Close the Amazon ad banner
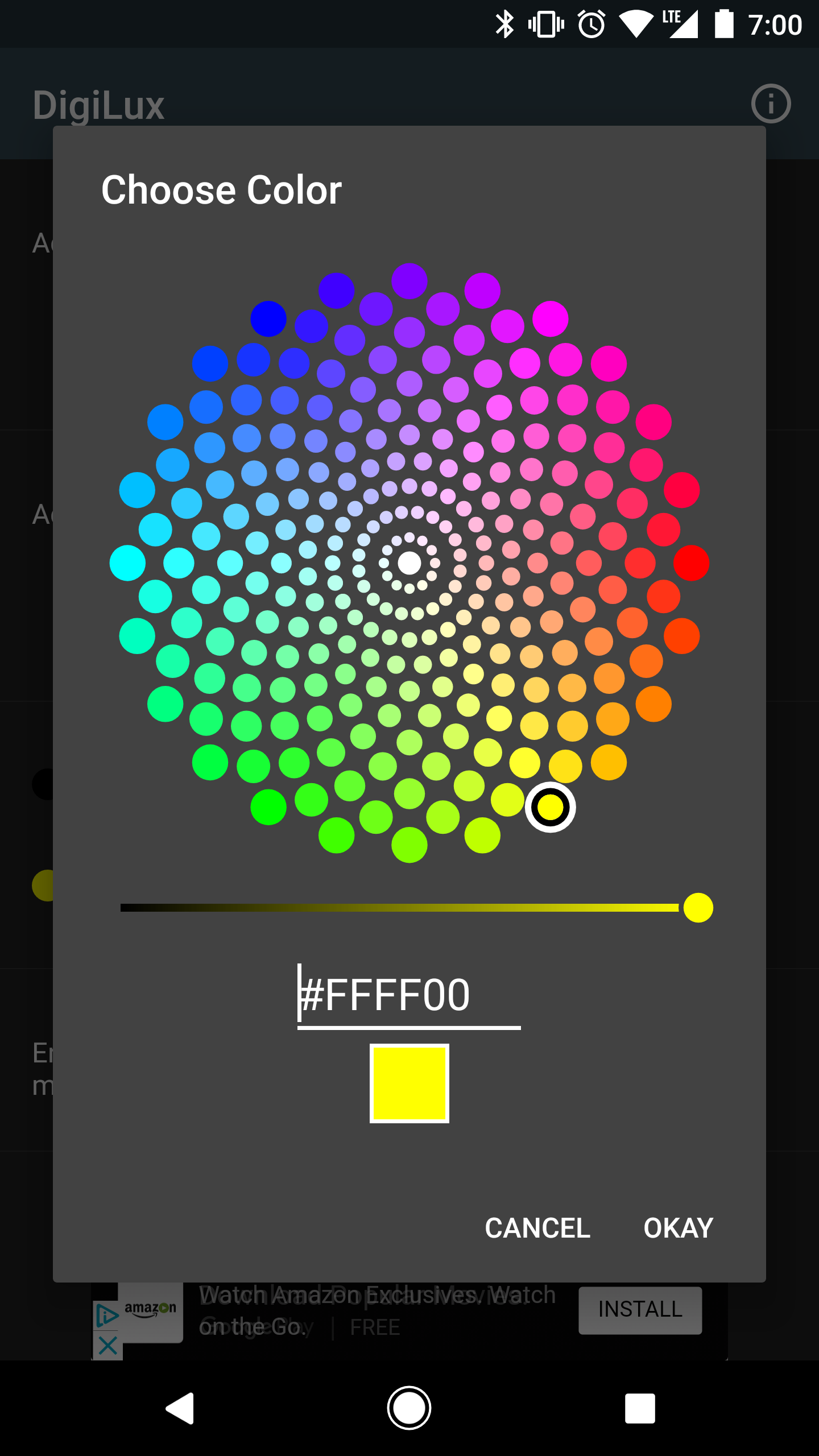 [107, 1346]
